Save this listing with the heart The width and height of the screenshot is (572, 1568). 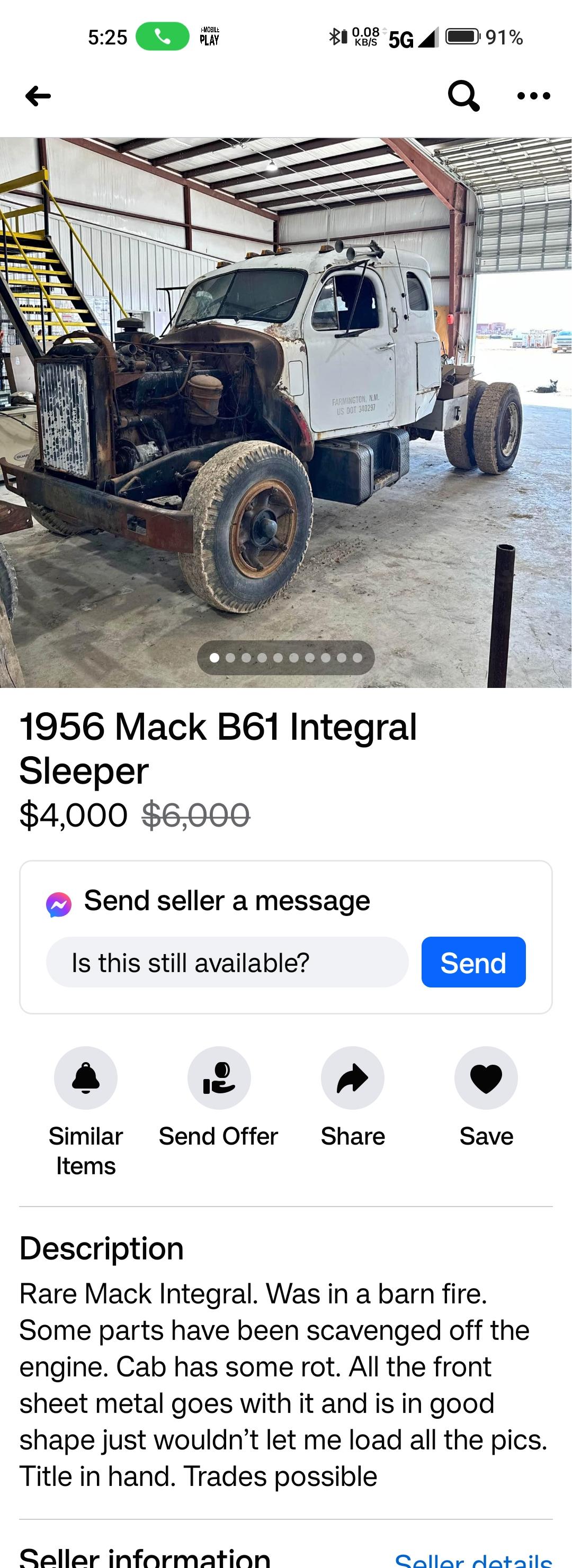pyautogui.click(x=486, y=1077)
